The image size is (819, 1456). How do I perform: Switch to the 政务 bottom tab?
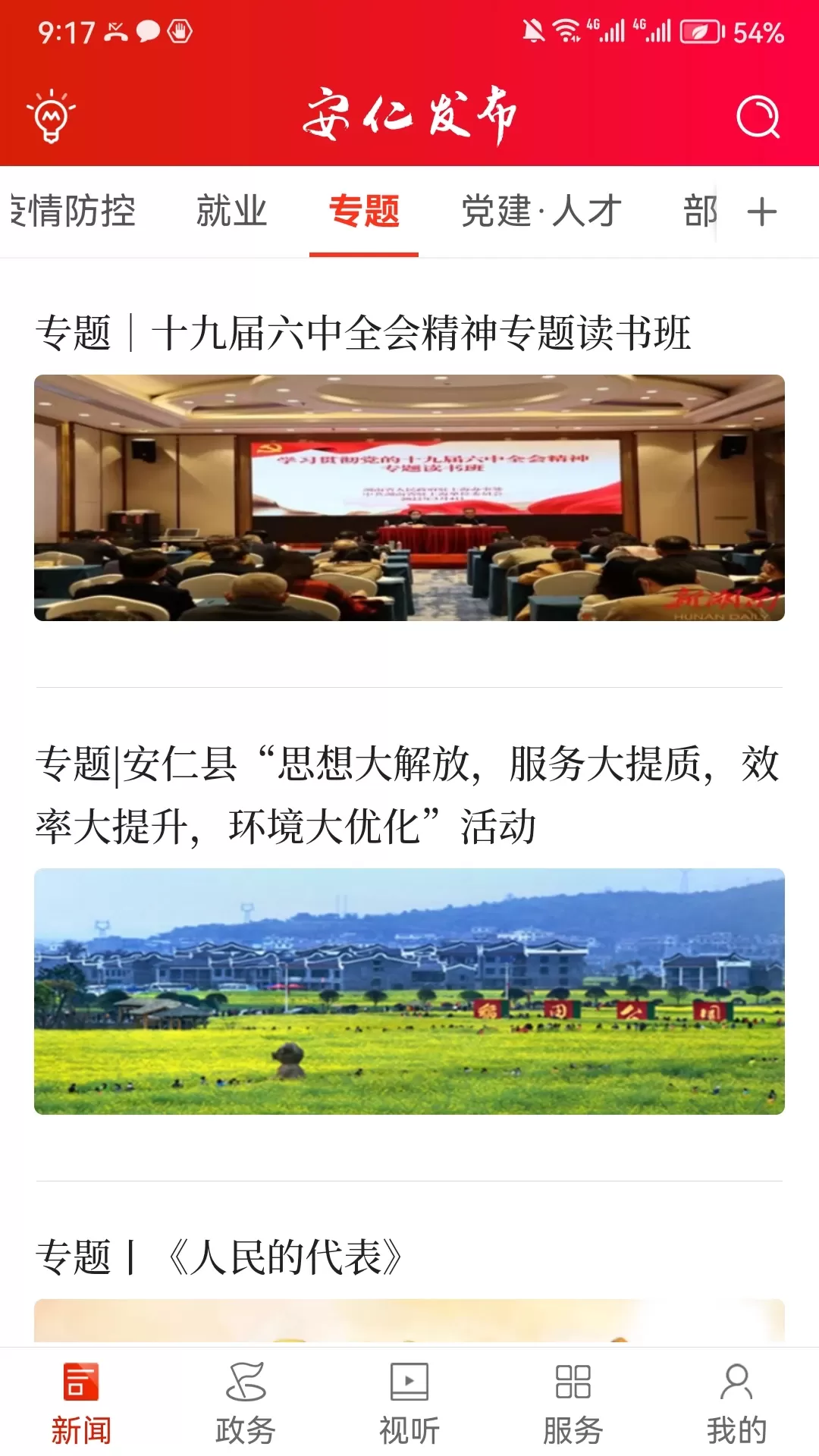[x=246, y=1404]
